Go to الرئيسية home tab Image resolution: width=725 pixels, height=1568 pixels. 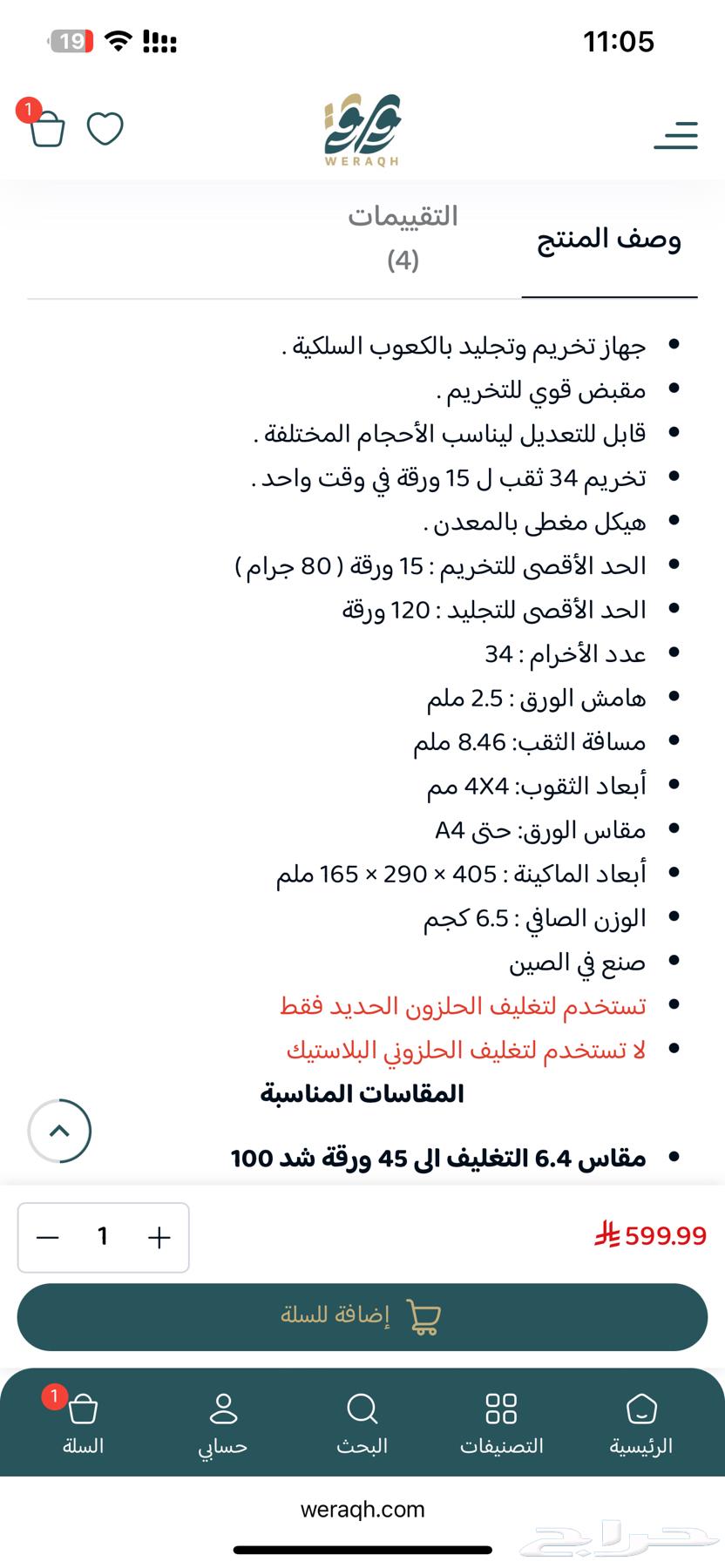coord(640,1423)
